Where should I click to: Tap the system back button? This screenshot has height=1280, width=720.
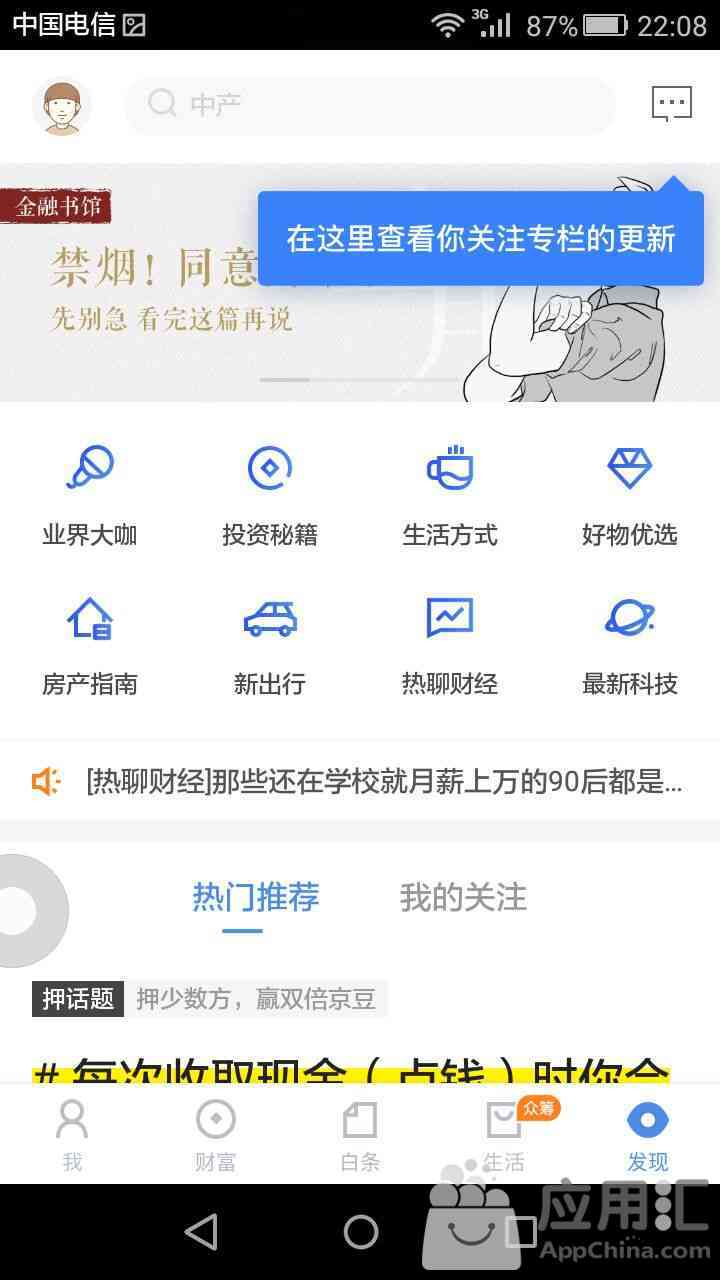point(201,1232)
